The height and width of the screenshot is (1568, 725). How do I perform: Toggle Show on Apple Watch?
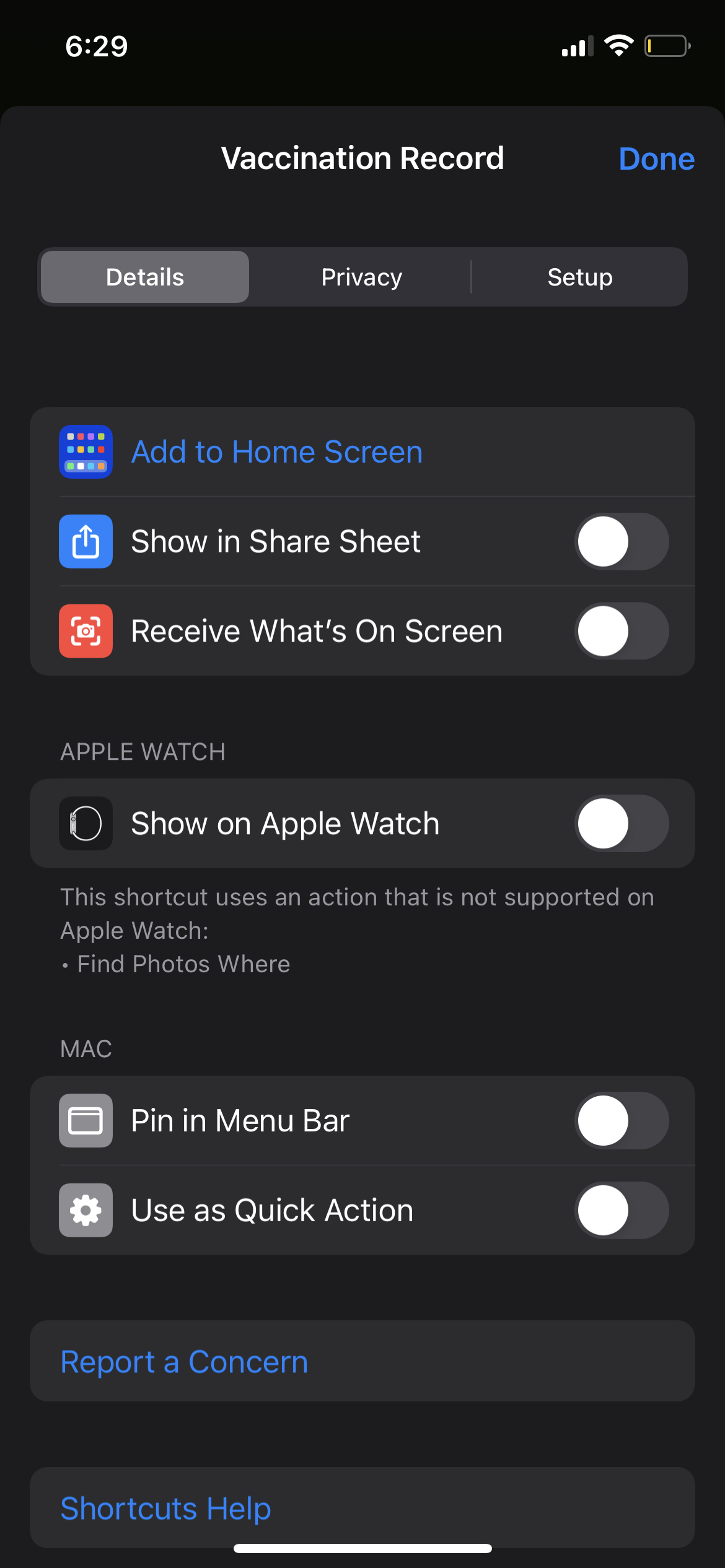click(621, 823)
